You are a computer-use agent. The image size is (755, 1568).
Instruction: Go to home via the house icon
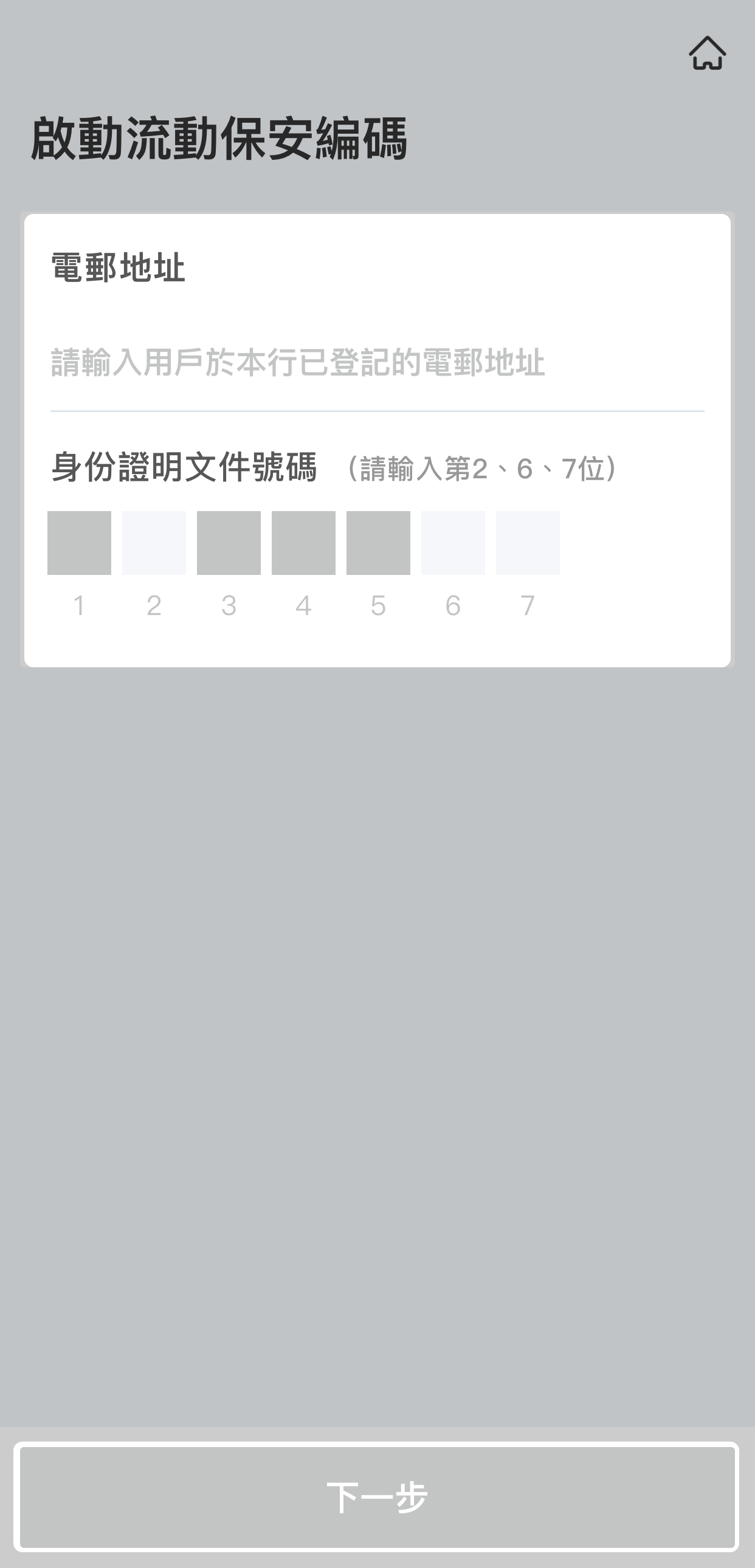tap(707, 53)
